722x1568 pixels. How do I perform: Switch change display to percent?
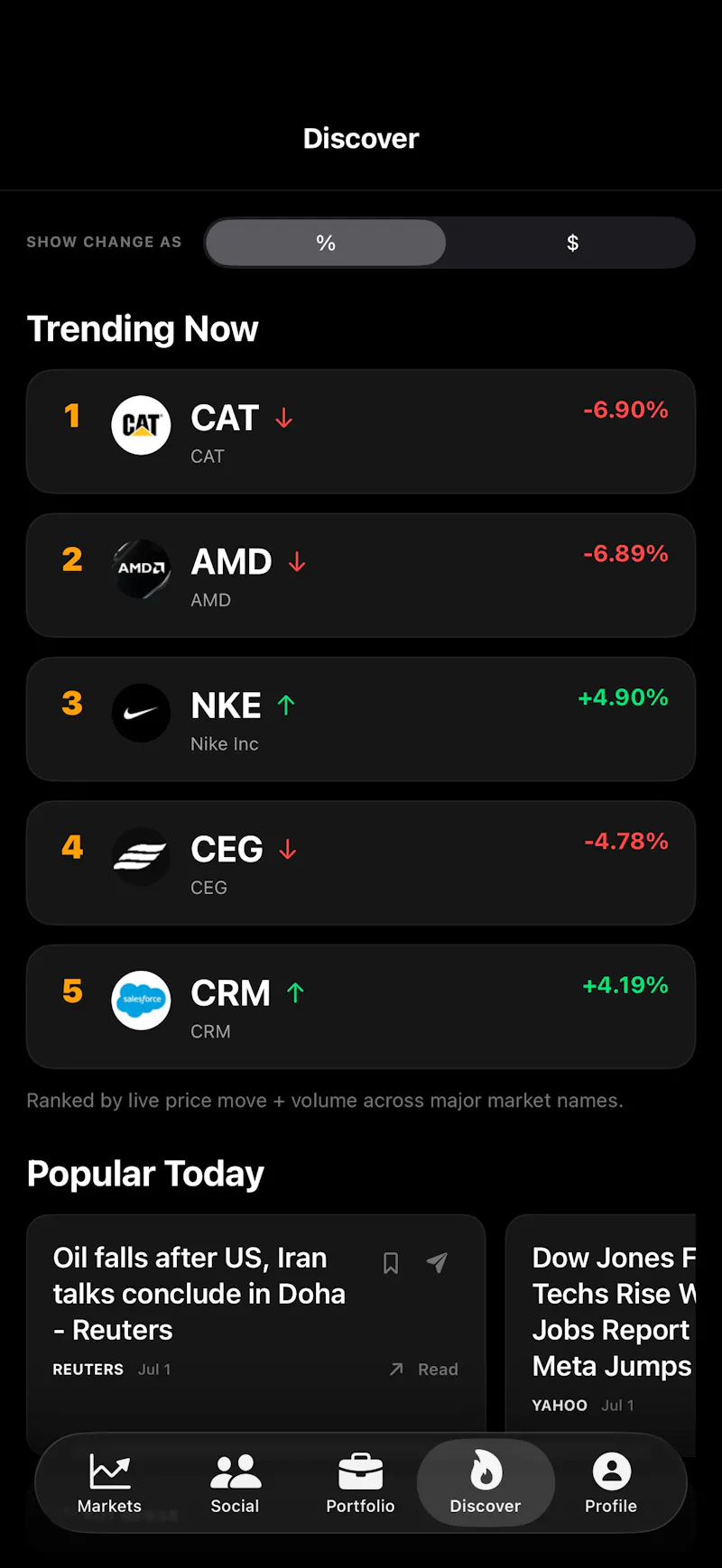coord(326,243)
